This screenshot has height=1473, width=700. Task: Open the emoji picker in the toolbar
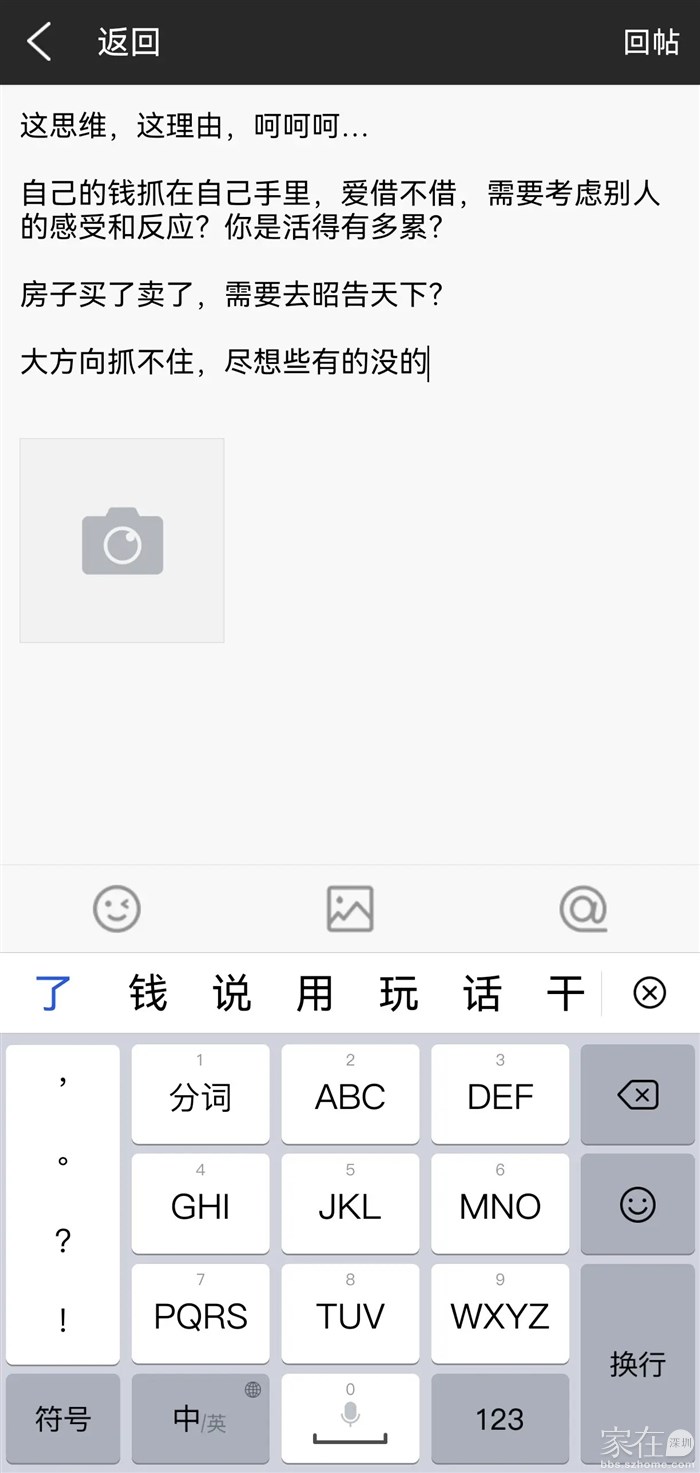pyautogui.click(x=117, y=909)
